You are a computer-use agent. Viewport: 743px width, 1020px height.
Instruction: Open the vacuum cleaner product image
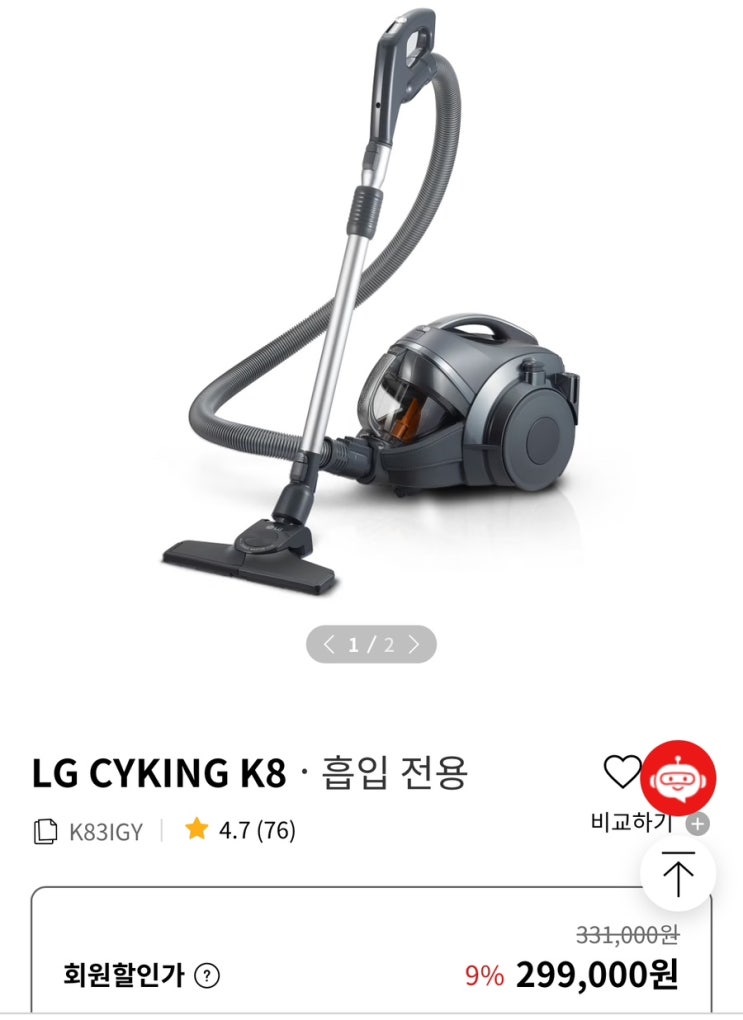click(x=372, y=302)
